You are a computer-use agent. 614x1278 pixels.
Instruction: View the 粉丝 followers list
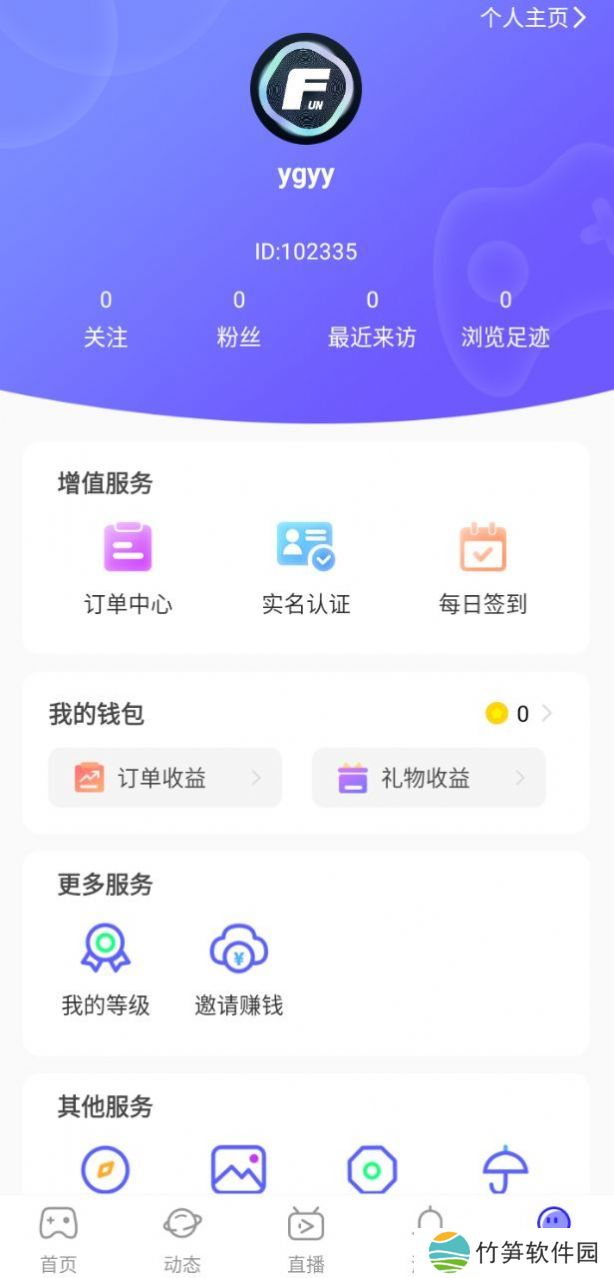[239, 320]
